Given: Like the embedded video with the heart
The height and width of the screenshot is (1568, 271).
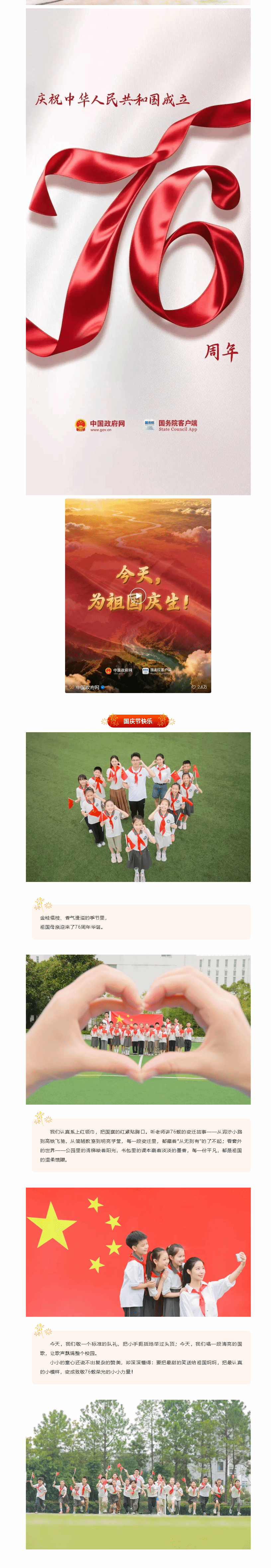Looking at the screenshot, I should [x=194, y=687].
